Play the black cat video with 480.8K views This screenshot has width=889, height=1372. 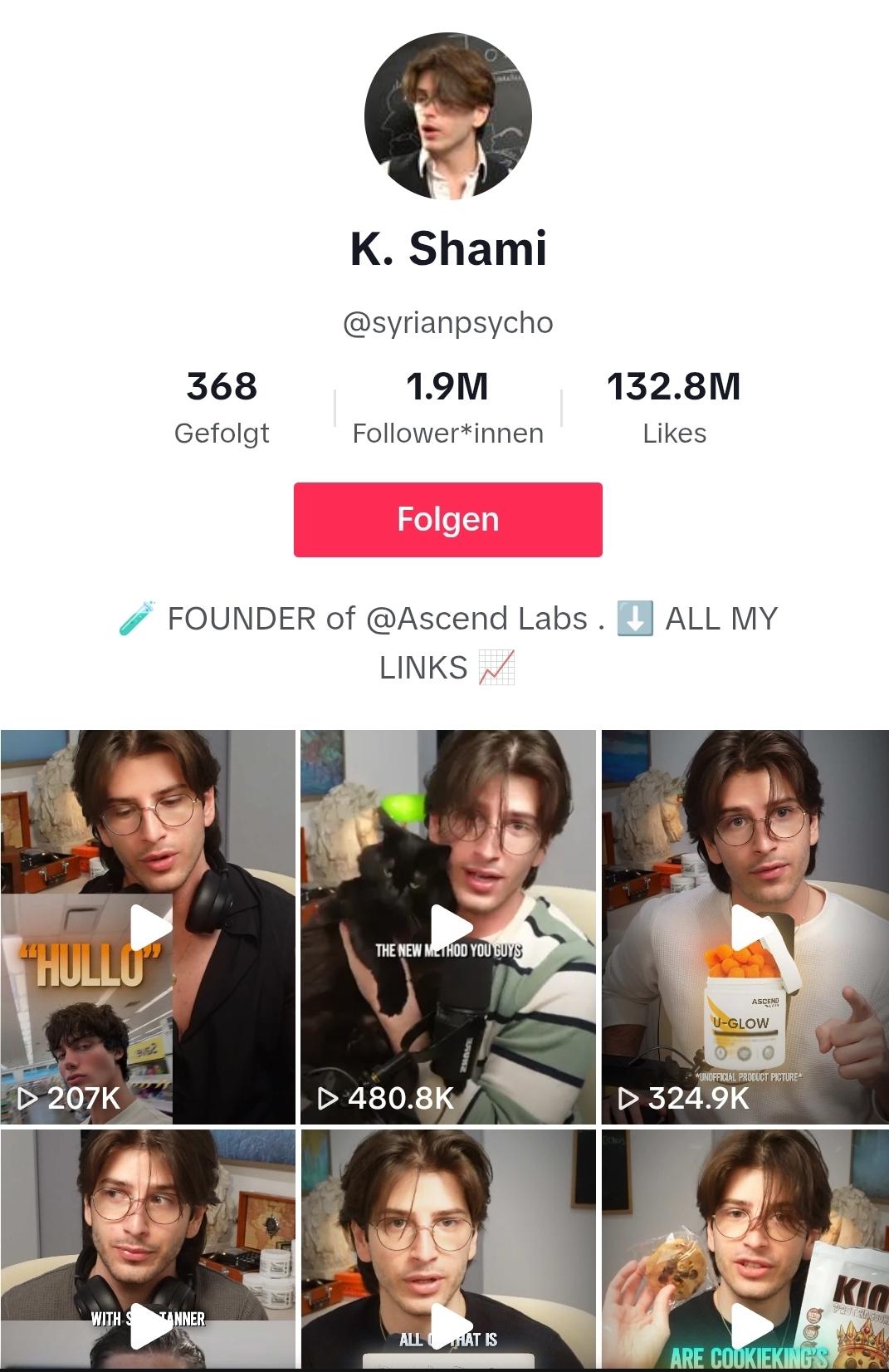pos(448,927)
